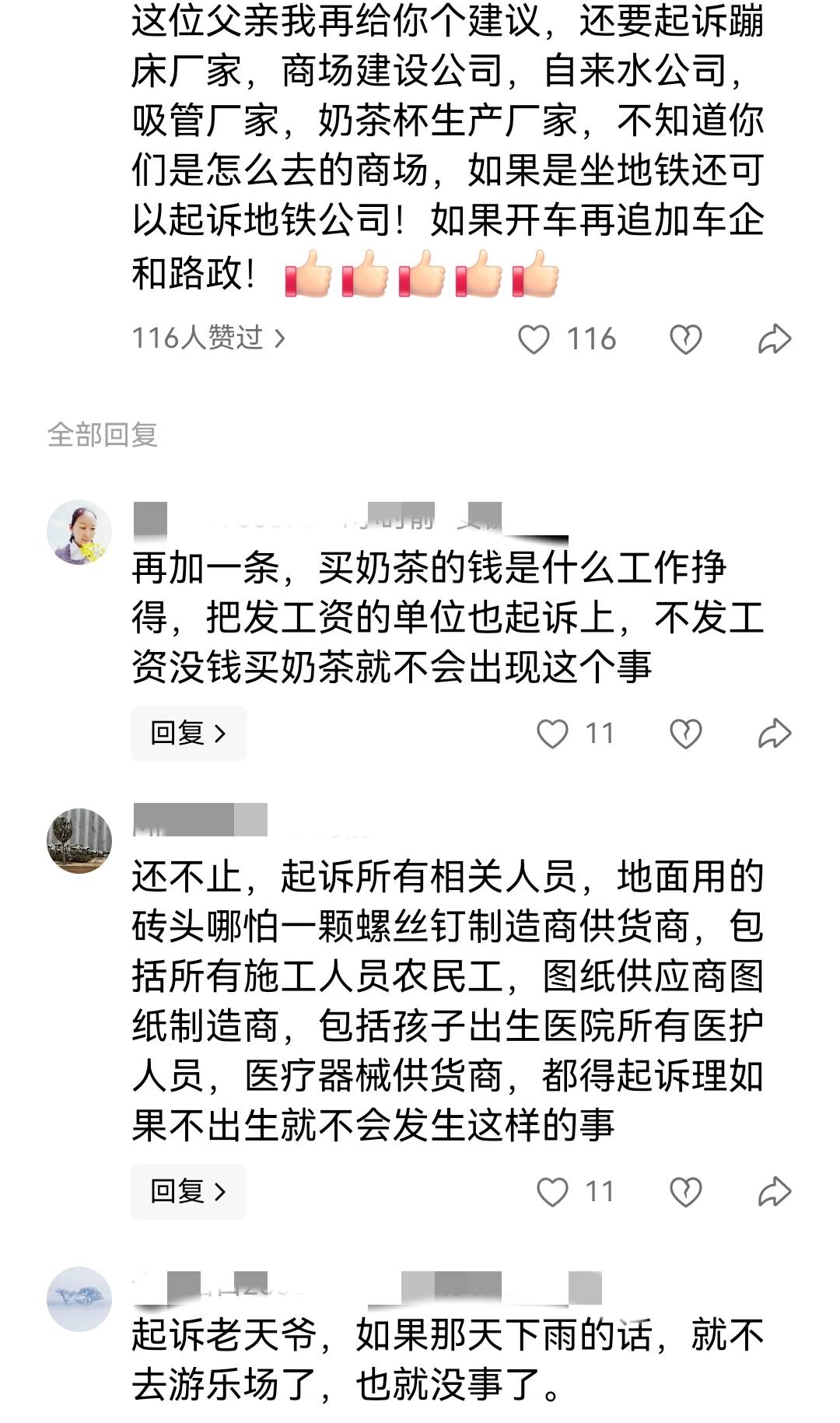The width and height of the screenshot is (840, 1423).
Task: Like the reply about 买奶茶的钱
Action: click(x=552, y=734)
